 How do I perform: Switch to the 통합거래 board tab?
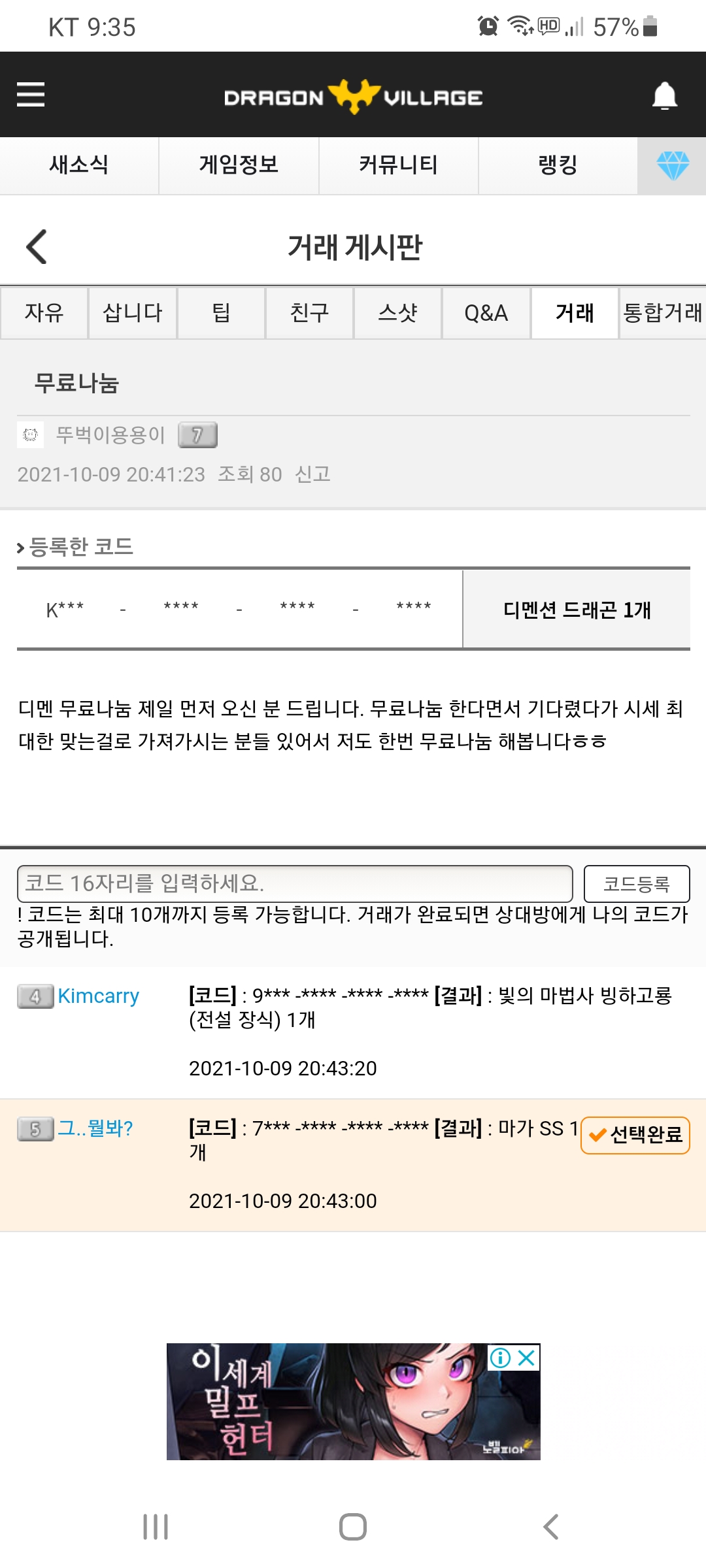pyautogui.click(x=662, y=313)
